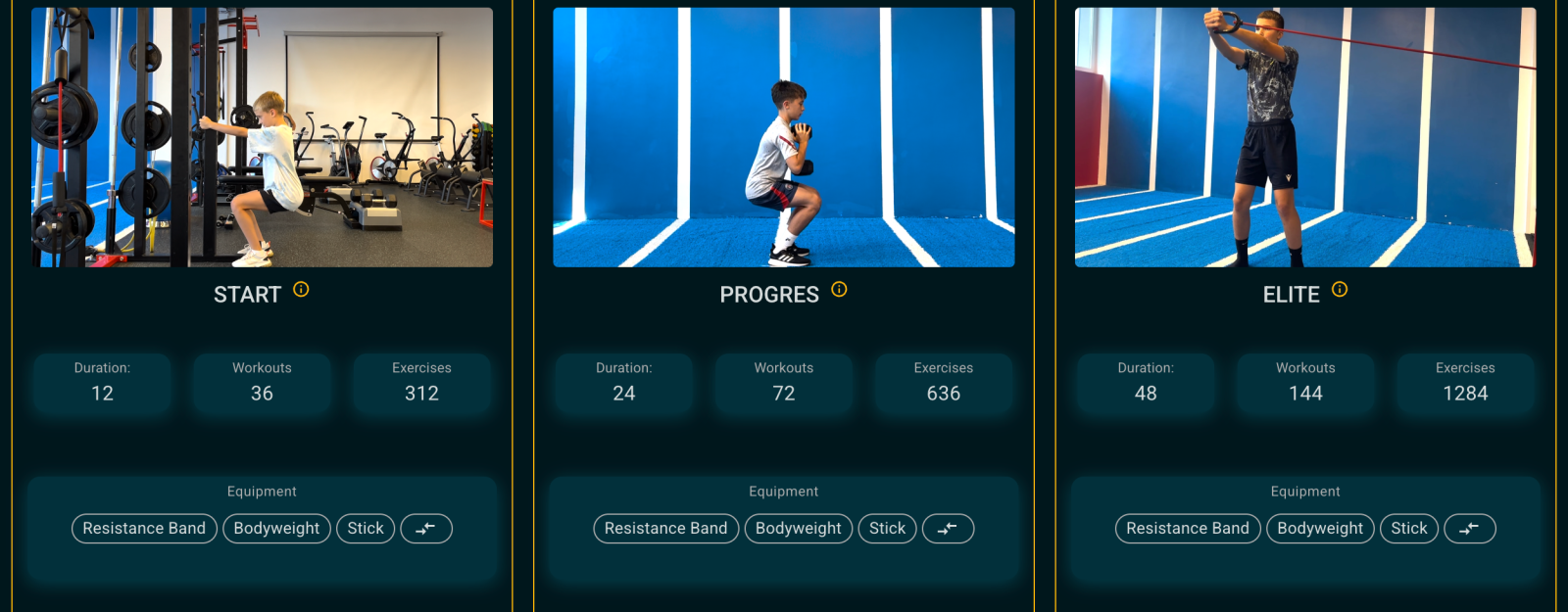View info about the ELITE program
This screenshot has width=1568, height=612.
tap(1340, 290)
